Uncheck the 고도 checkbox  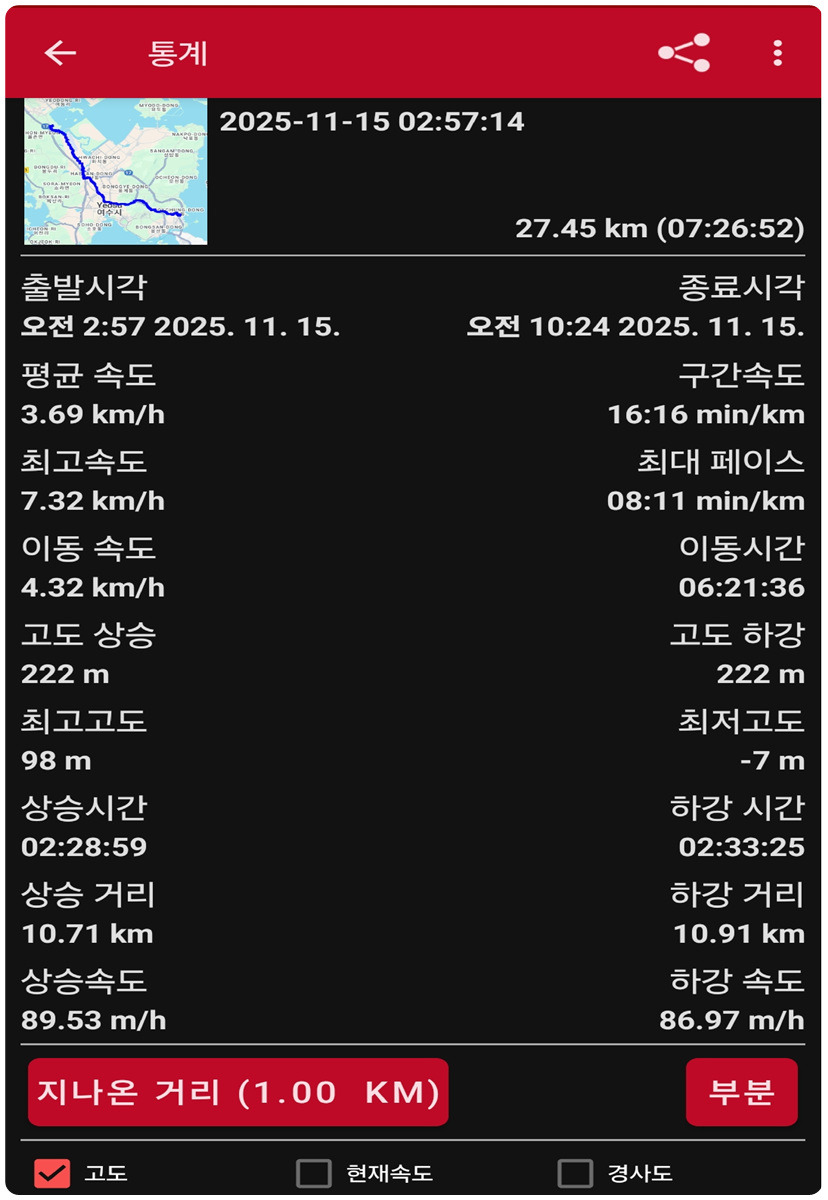tap(52, 1173)
